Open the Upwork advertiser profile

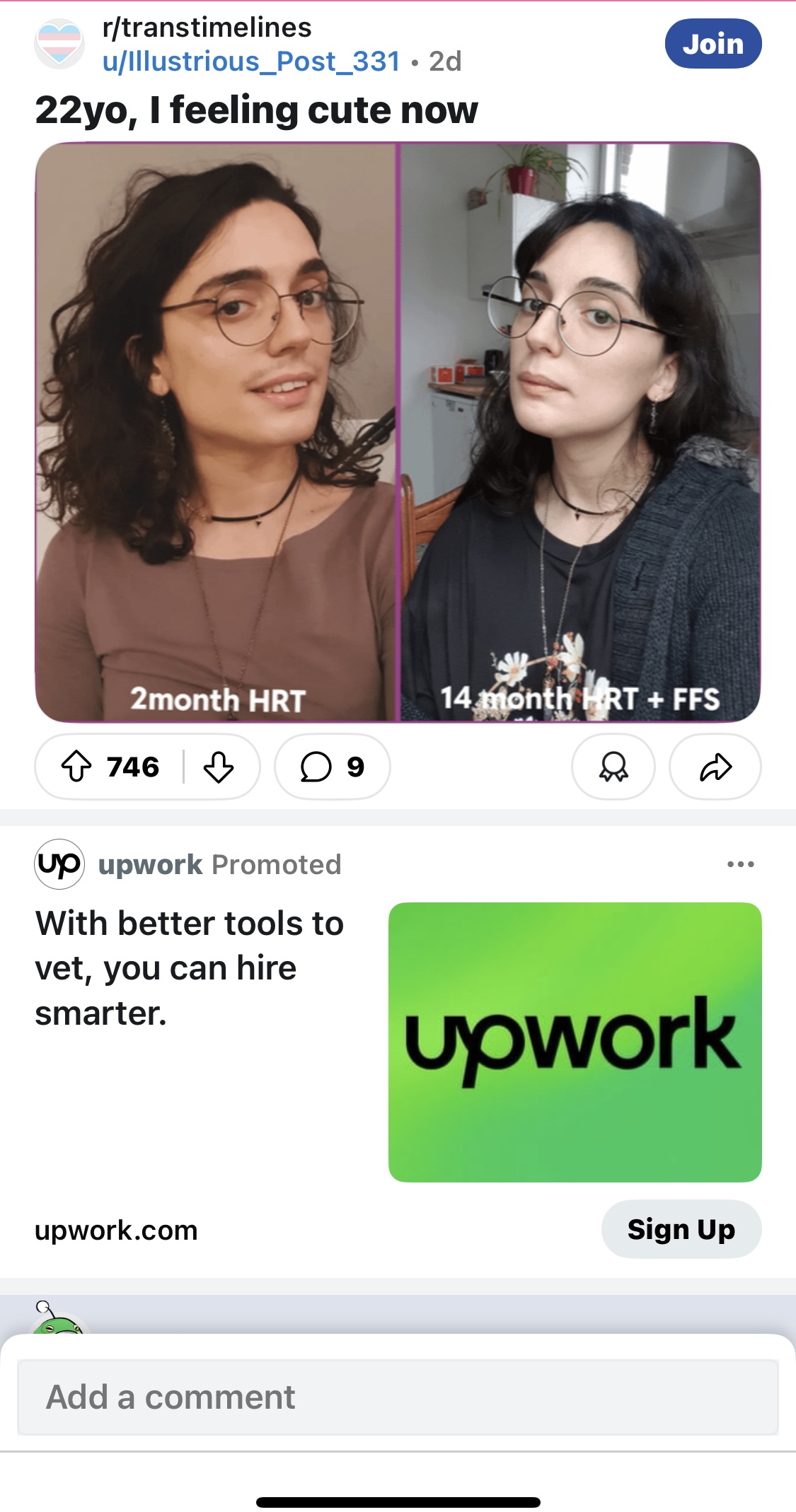point(150,864)
